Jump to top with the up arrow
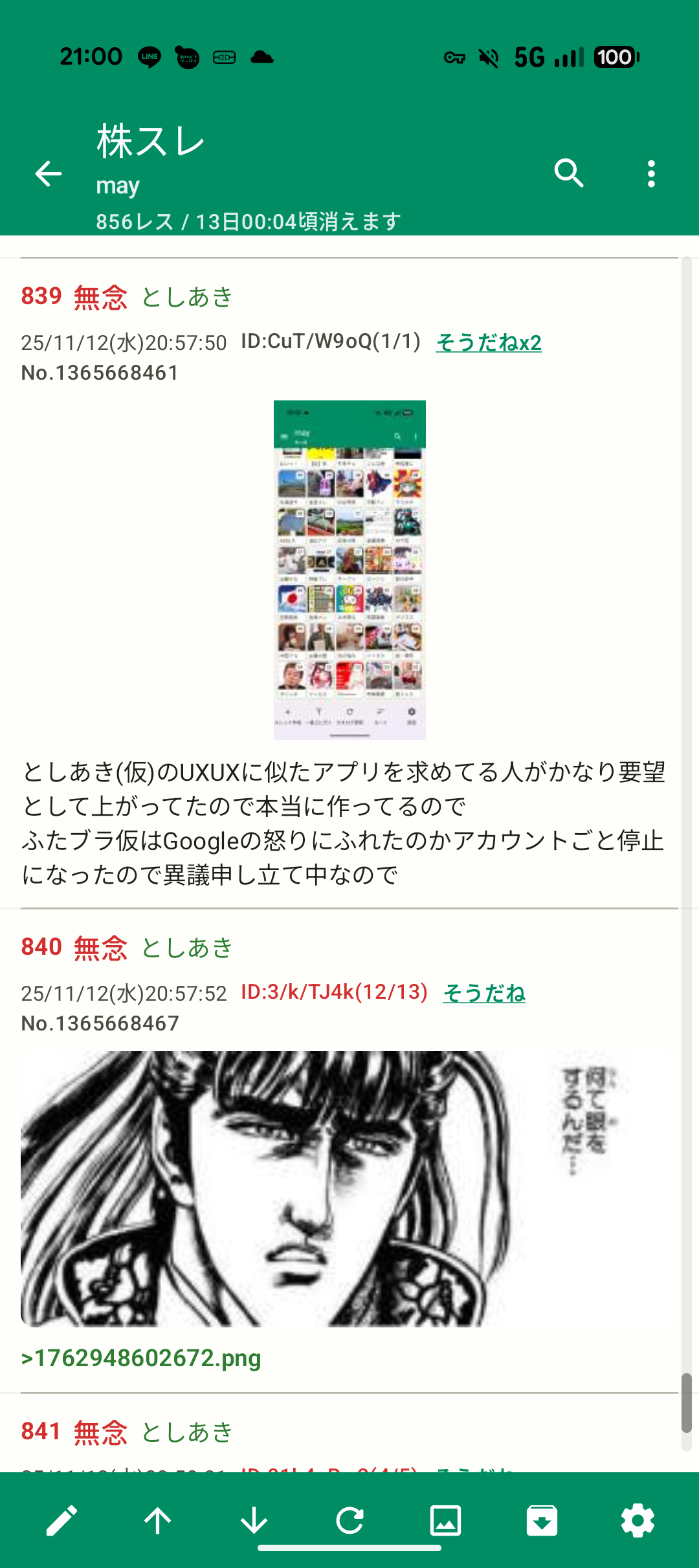This screenshot has height=1568, width=699. point(158,1520)
